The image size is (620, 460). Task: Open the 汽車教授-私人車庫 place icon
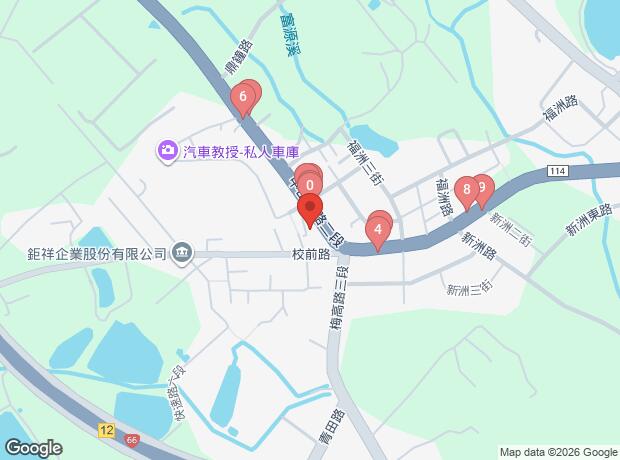(168, 152)
